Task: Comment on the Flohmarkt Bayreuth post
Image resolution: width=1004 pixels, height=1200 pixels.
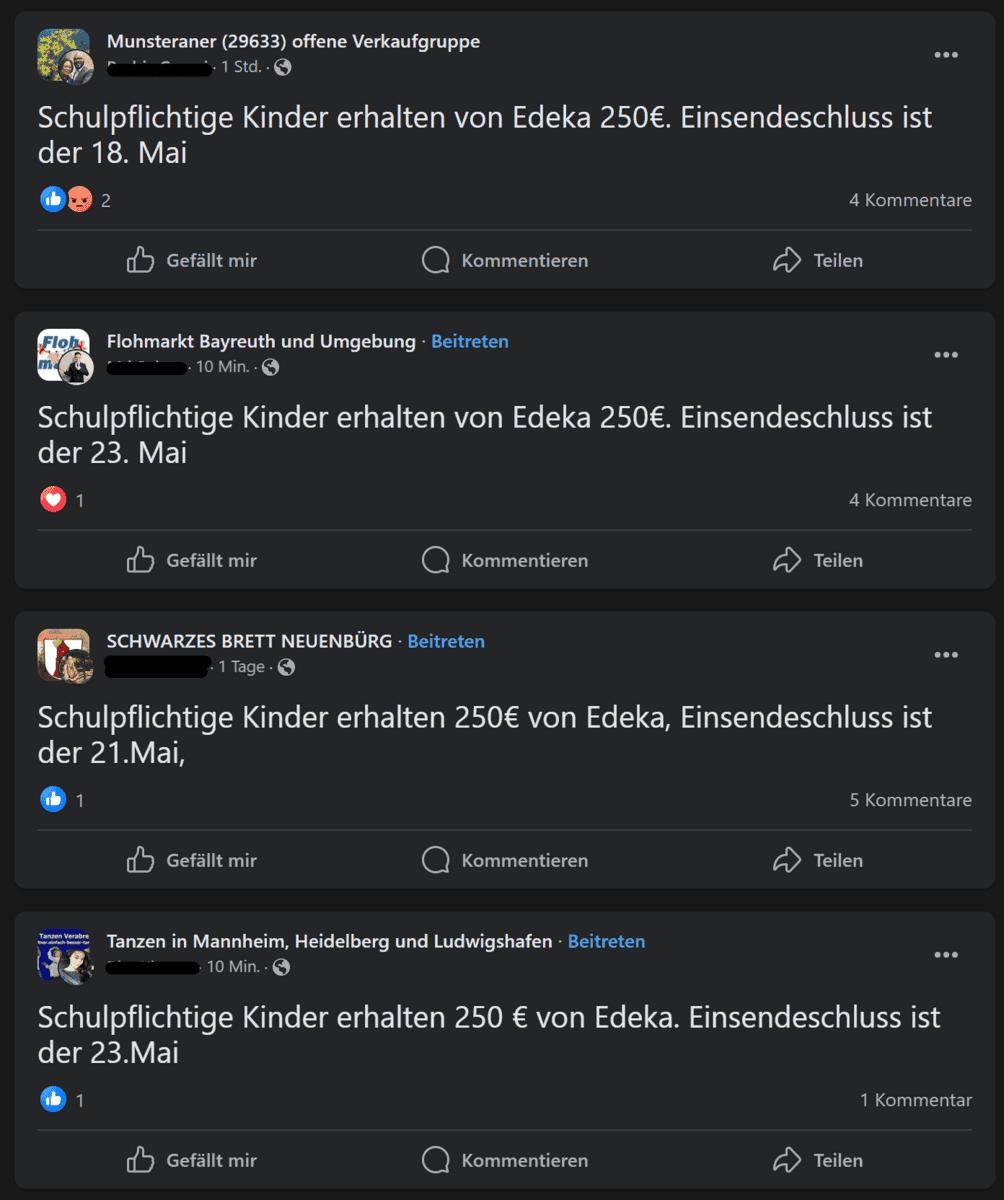Action: click(x=504, y=560)
